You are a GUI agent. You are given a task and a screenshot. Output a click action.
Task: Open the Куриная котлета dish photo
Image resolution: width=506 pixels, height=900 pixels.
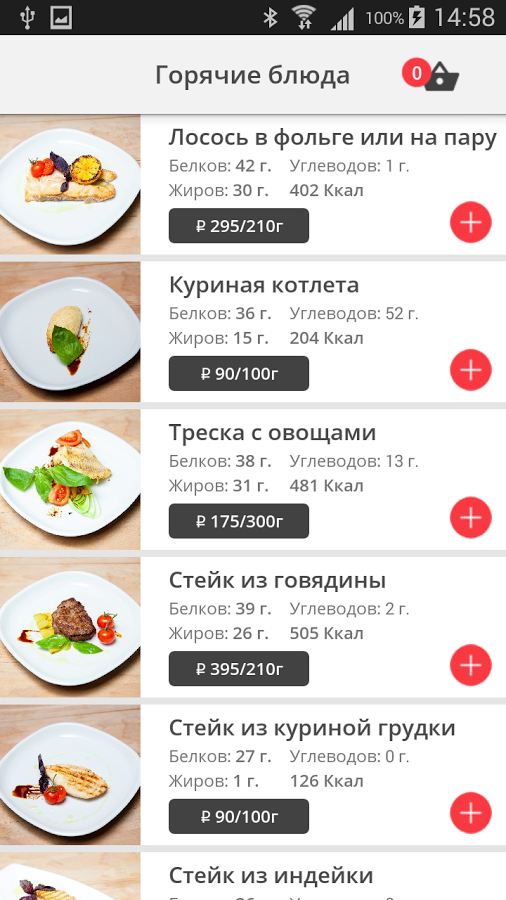[70, 332]
